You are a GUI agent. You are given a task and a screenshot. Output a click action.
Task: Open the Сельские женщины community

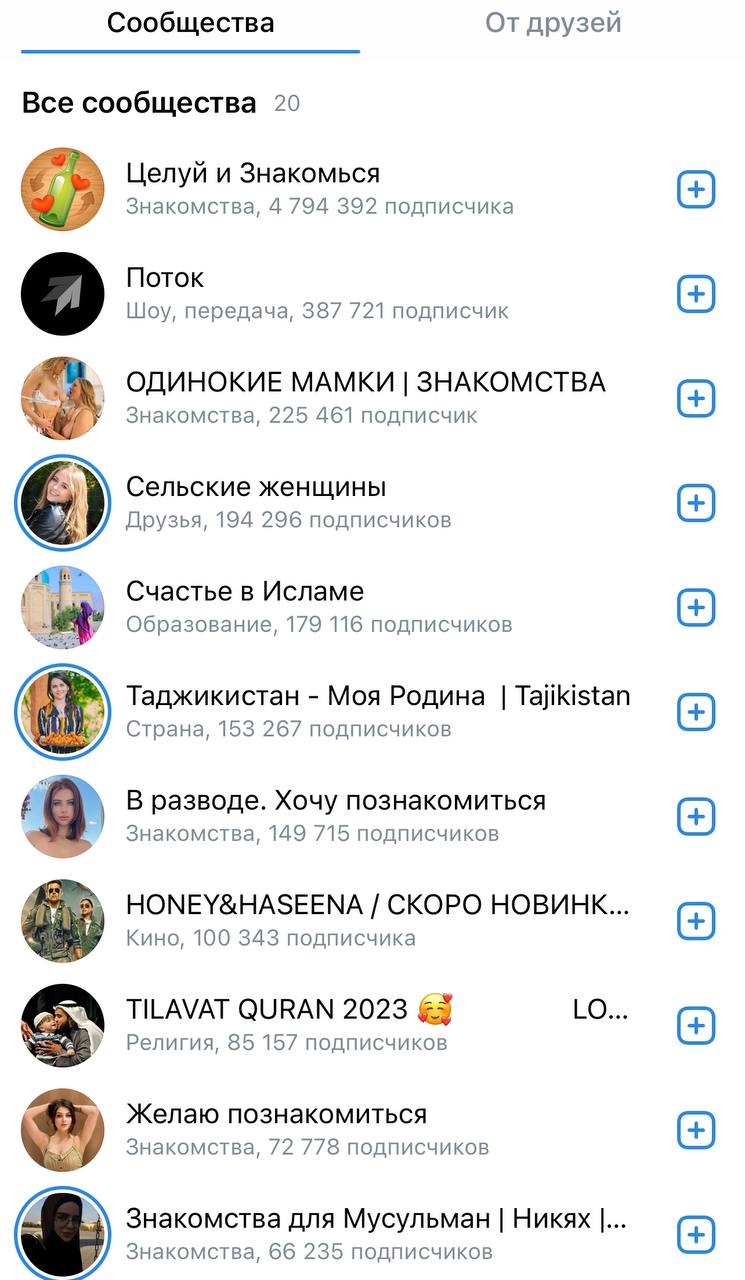point(372,503)
